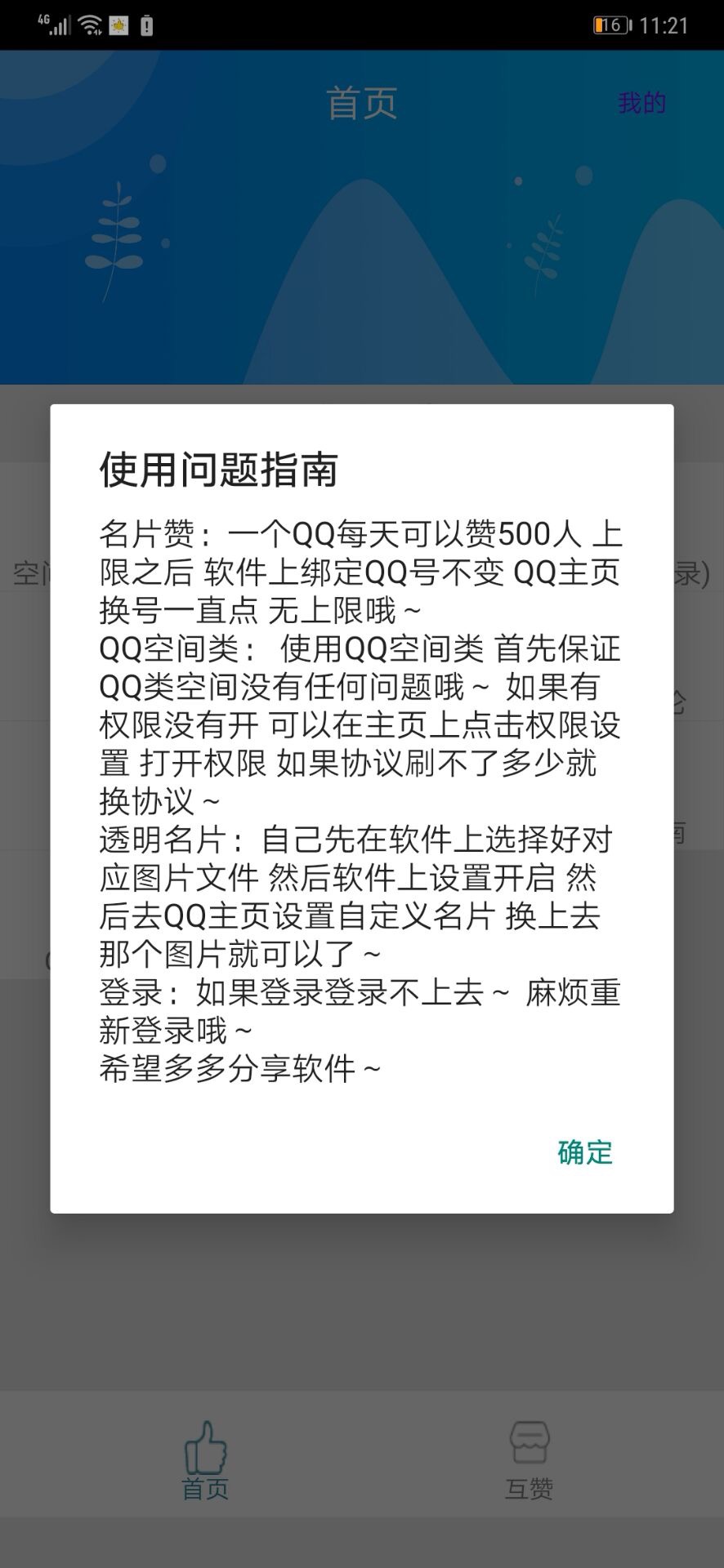724x1568 pixels.
Task: Tap 确定 to dismiss the guide dialog
Action: coord(583,1154)
